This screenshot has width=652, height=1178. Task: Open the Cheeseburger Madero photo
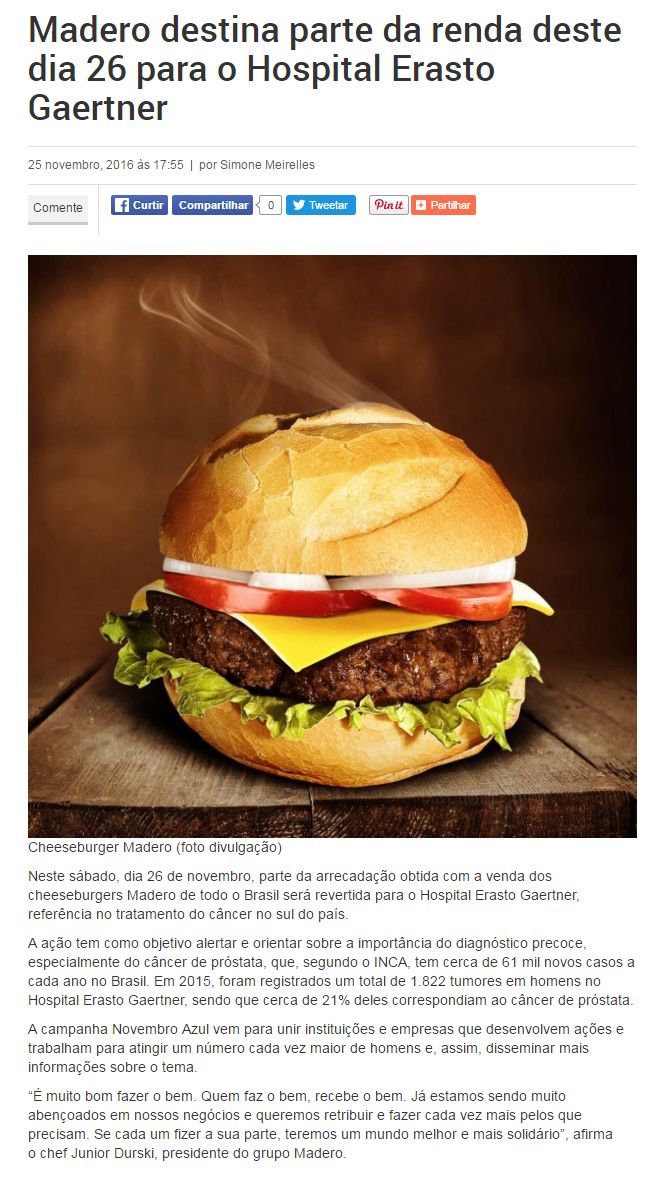(332, 546)
